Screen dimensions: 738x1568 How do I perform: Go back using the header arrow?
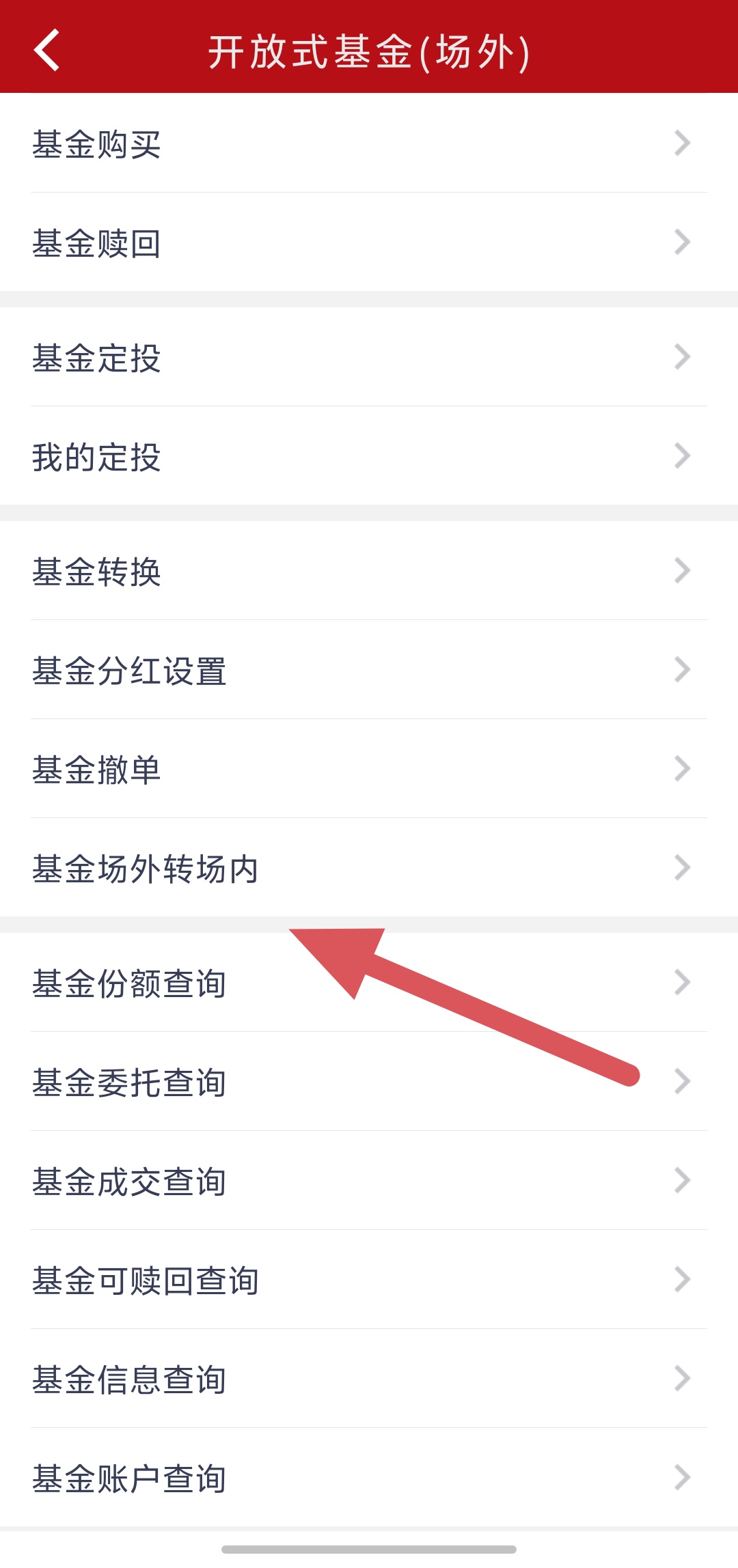46,50
